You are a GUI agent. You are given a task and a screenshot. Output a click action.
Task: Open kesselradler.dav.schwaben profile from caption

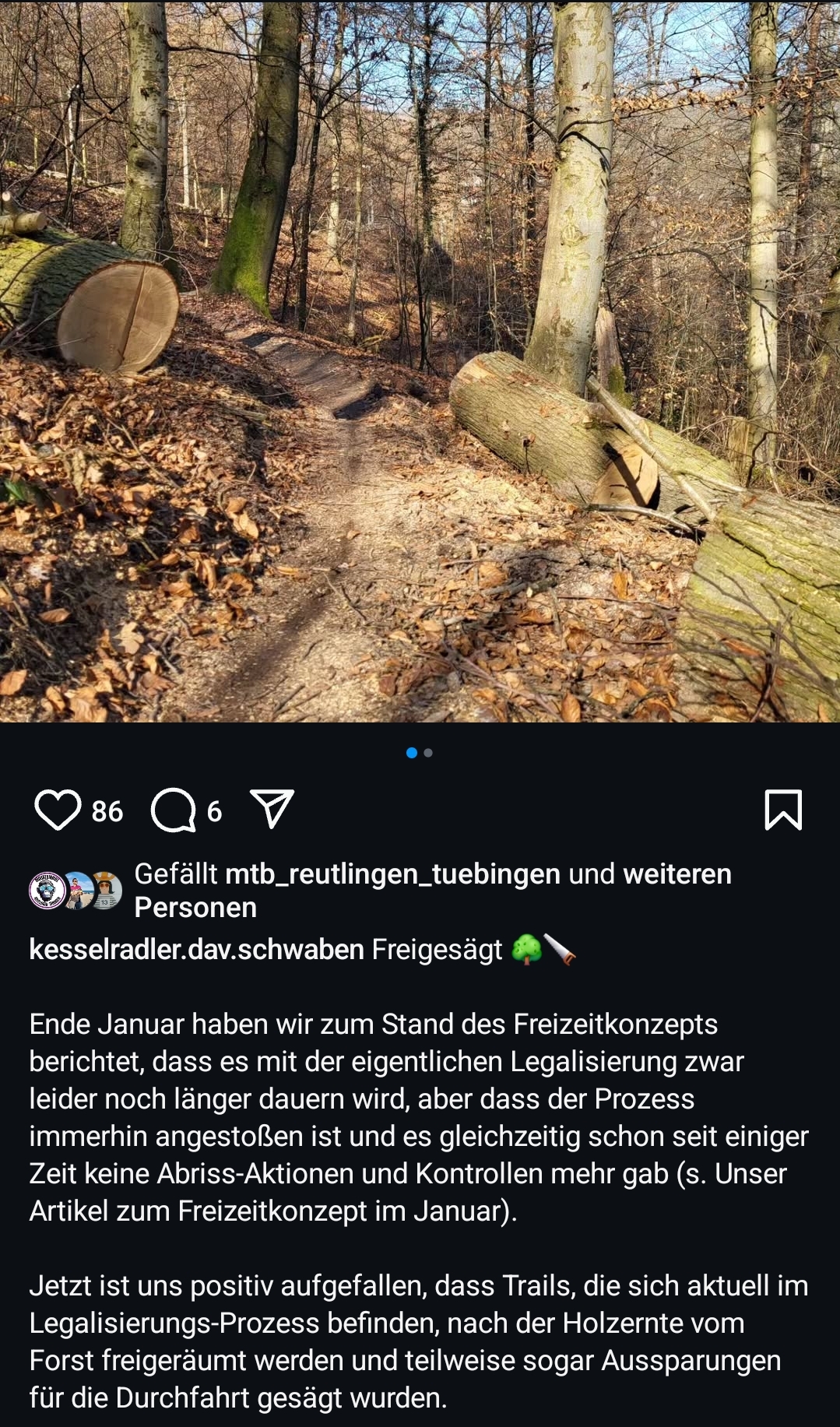click(x=196, y=949)
